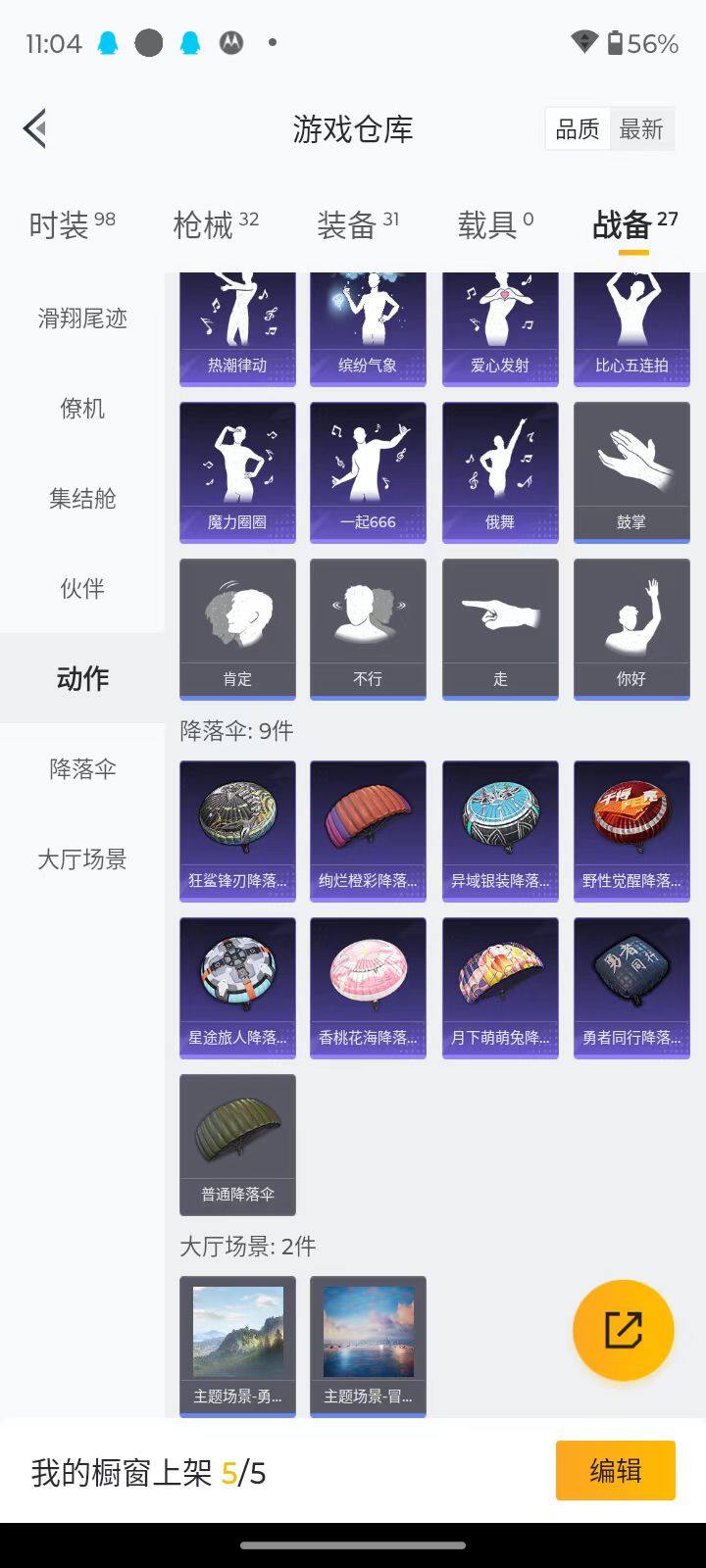Select the 大厅场景 sidebar category
706x1568 pixels.
tap(82, 859)
